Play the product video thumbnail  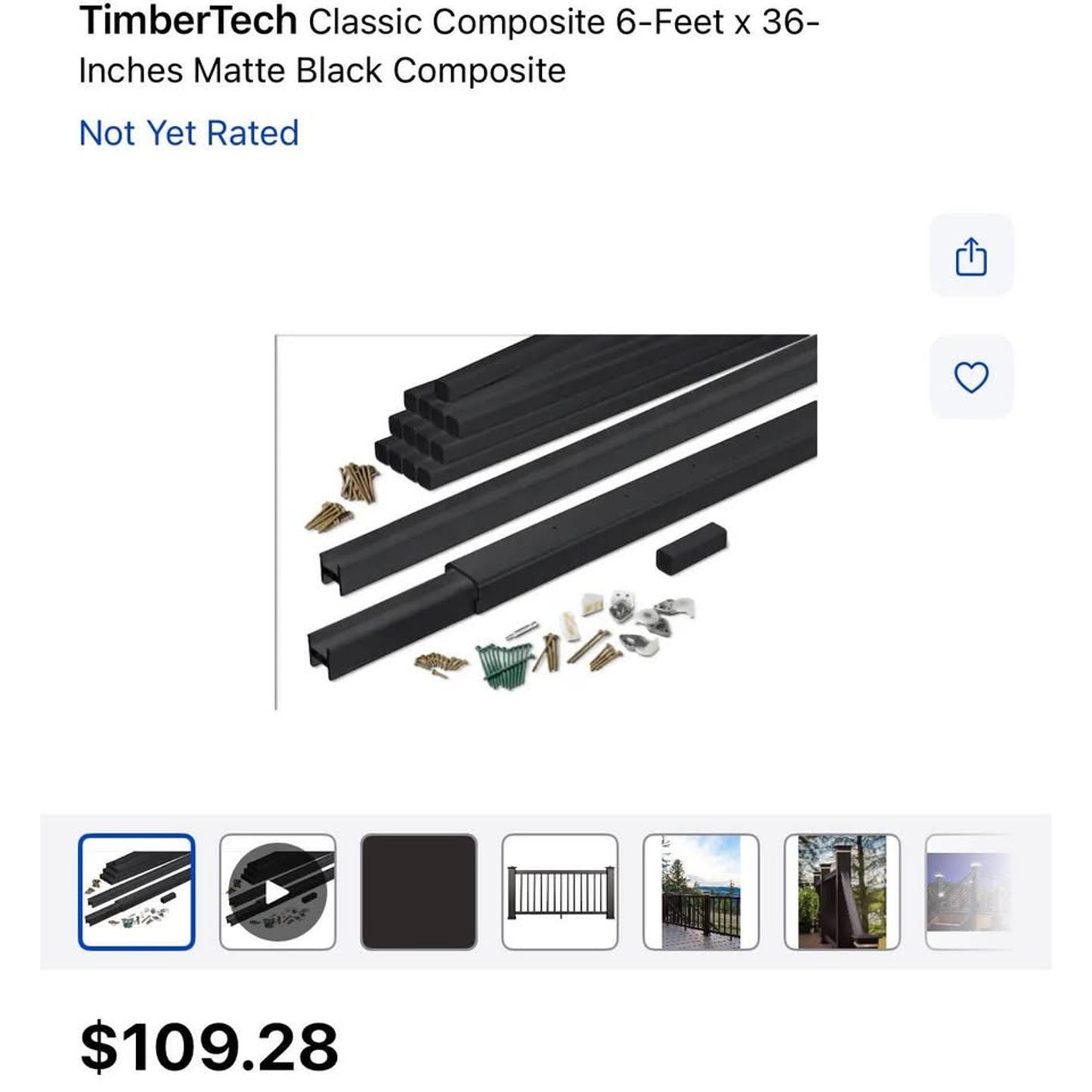tap(277, 892)
